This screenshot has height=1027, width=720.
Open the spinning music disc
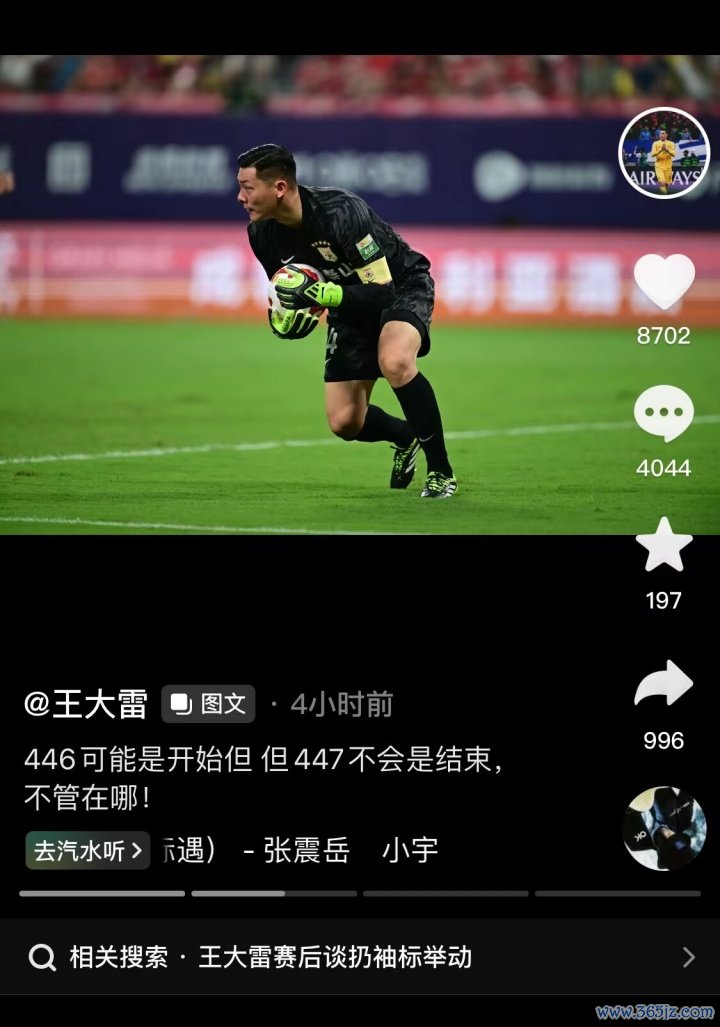664,828
